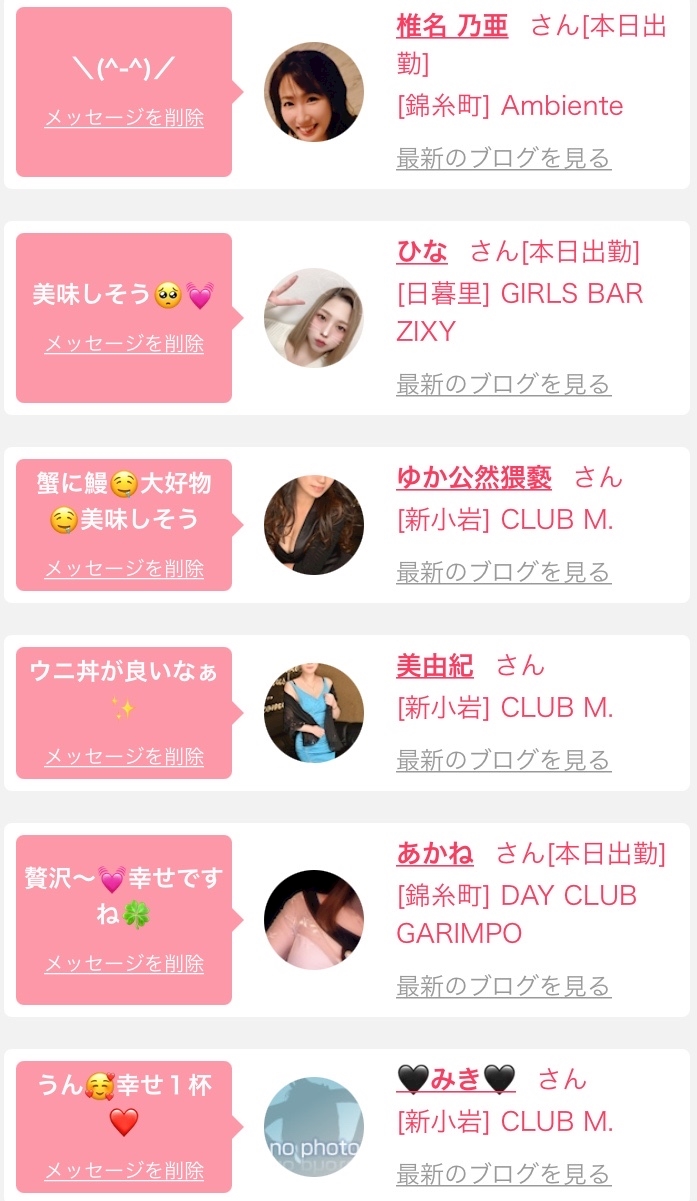Tap 美由紀's profile photo
This screenshot has height=1201, width=697.
[314, 713]
